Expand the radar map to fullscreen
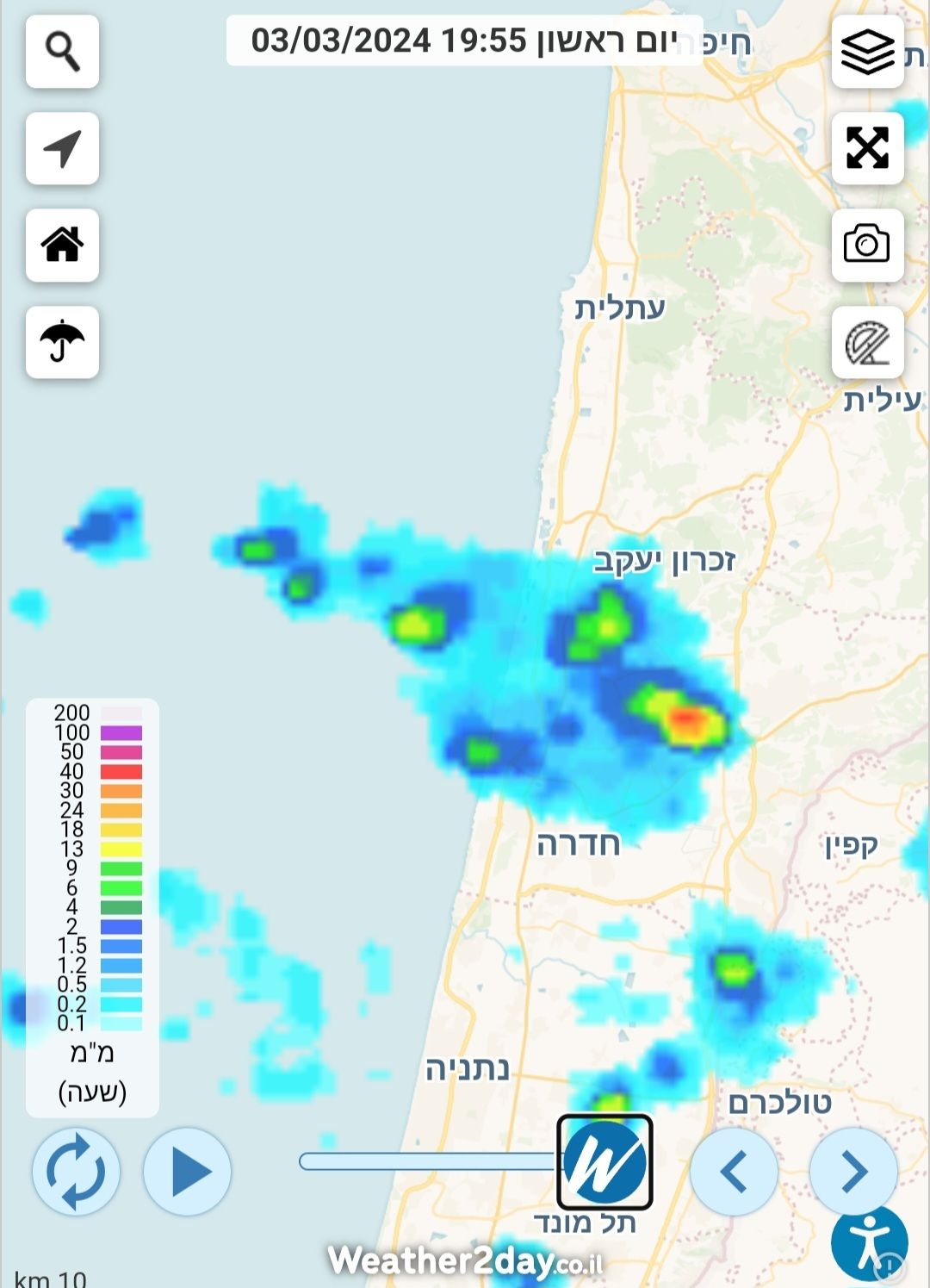 867,148
